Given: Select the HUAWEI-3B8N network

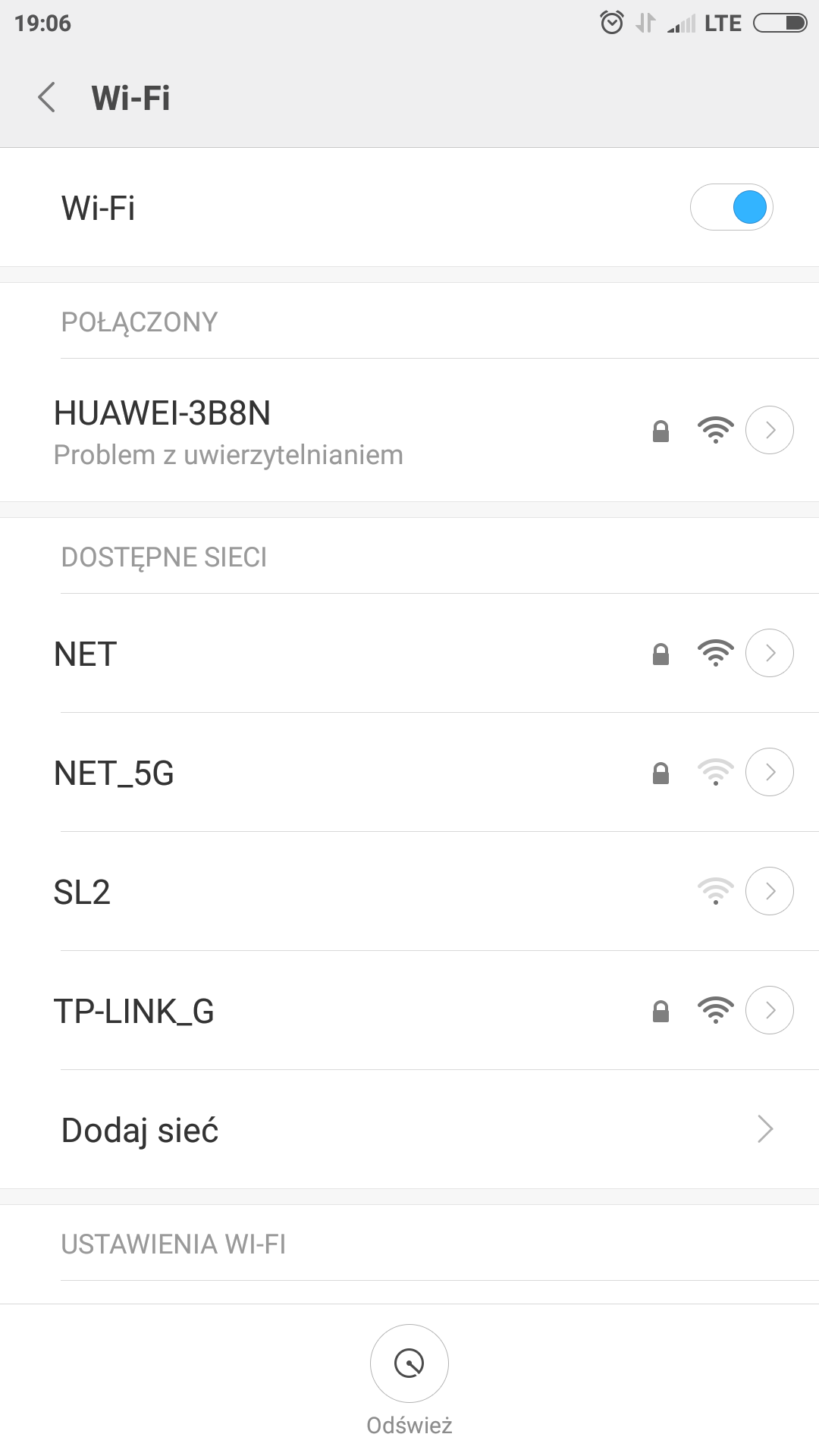Looking at the screenshot, I should (409, 430).
